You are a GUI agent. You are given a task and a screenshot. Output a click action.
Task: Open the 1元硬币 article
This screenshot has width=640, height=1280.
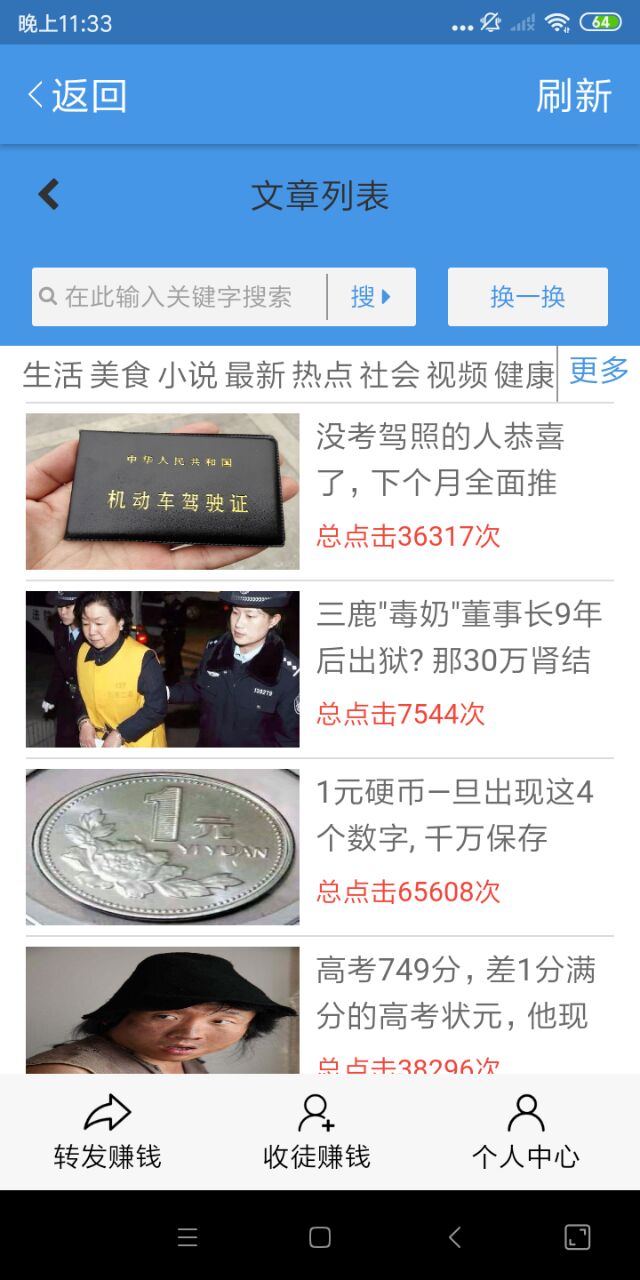click(x=455, y=816)
